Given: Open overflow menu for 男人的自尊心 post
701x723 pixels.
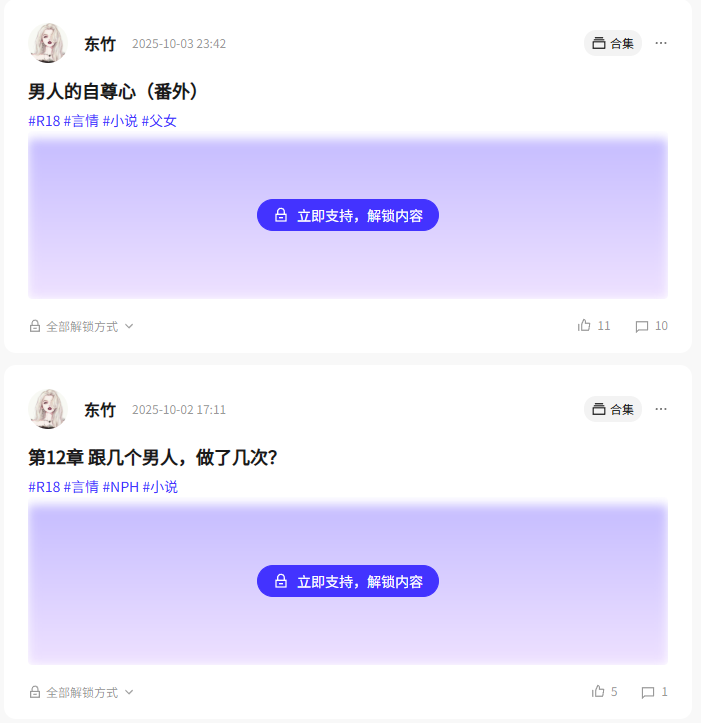Looking at the screenshot, I should tap(661, 43).
